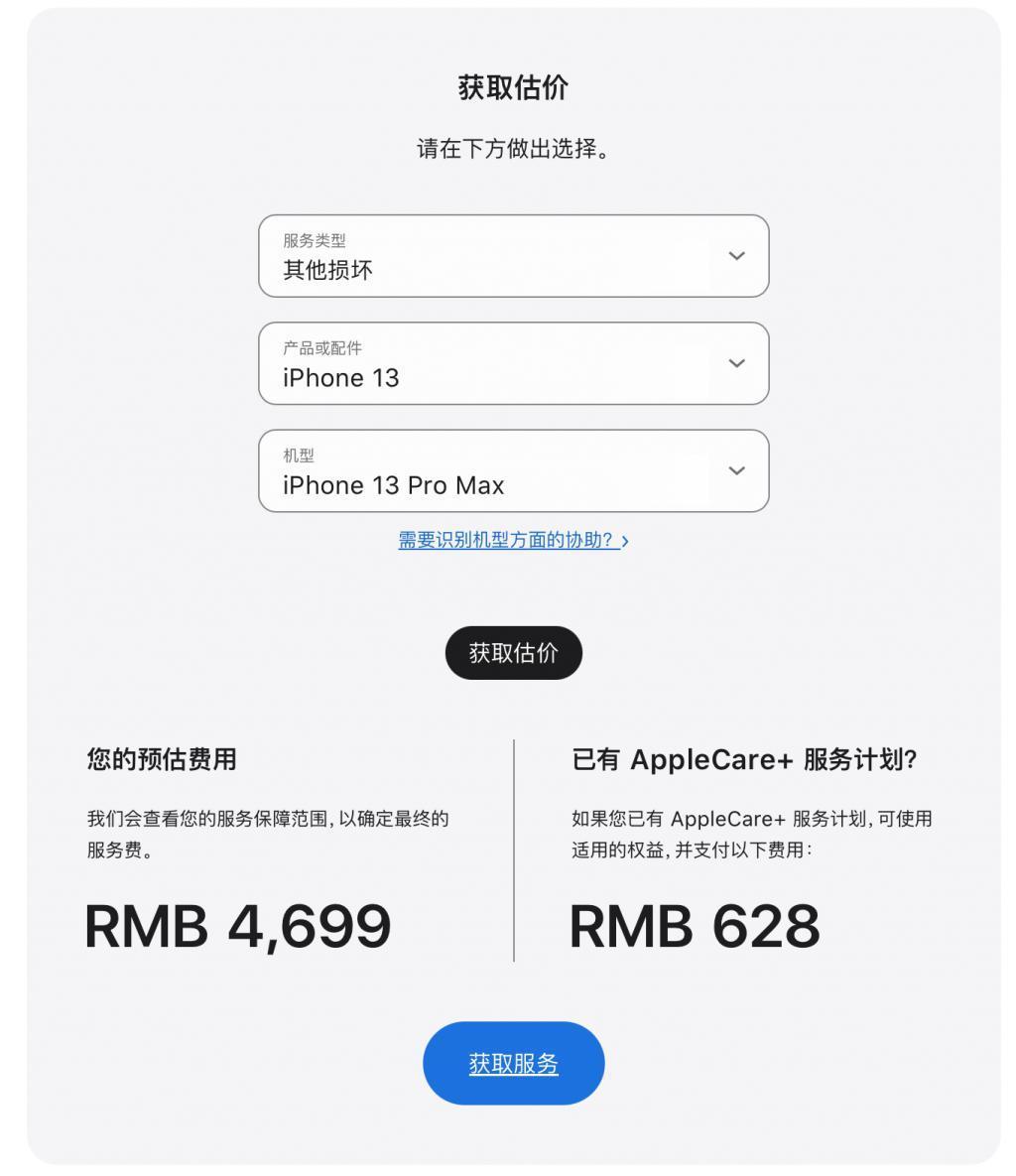Click the blue 获取服务 button

(513, 1062)
